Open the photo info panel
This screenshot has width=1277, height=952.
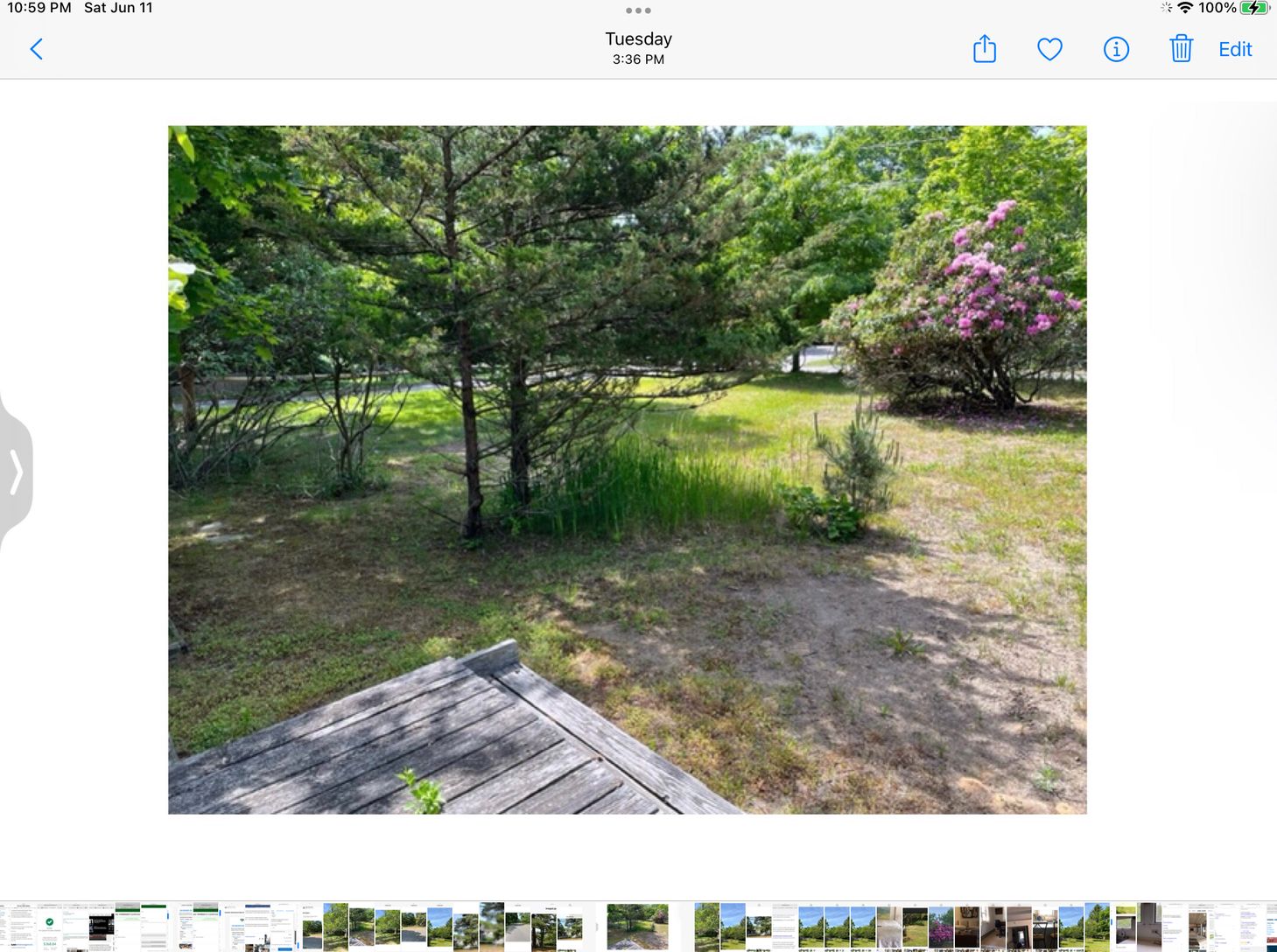click(1116, 49)
